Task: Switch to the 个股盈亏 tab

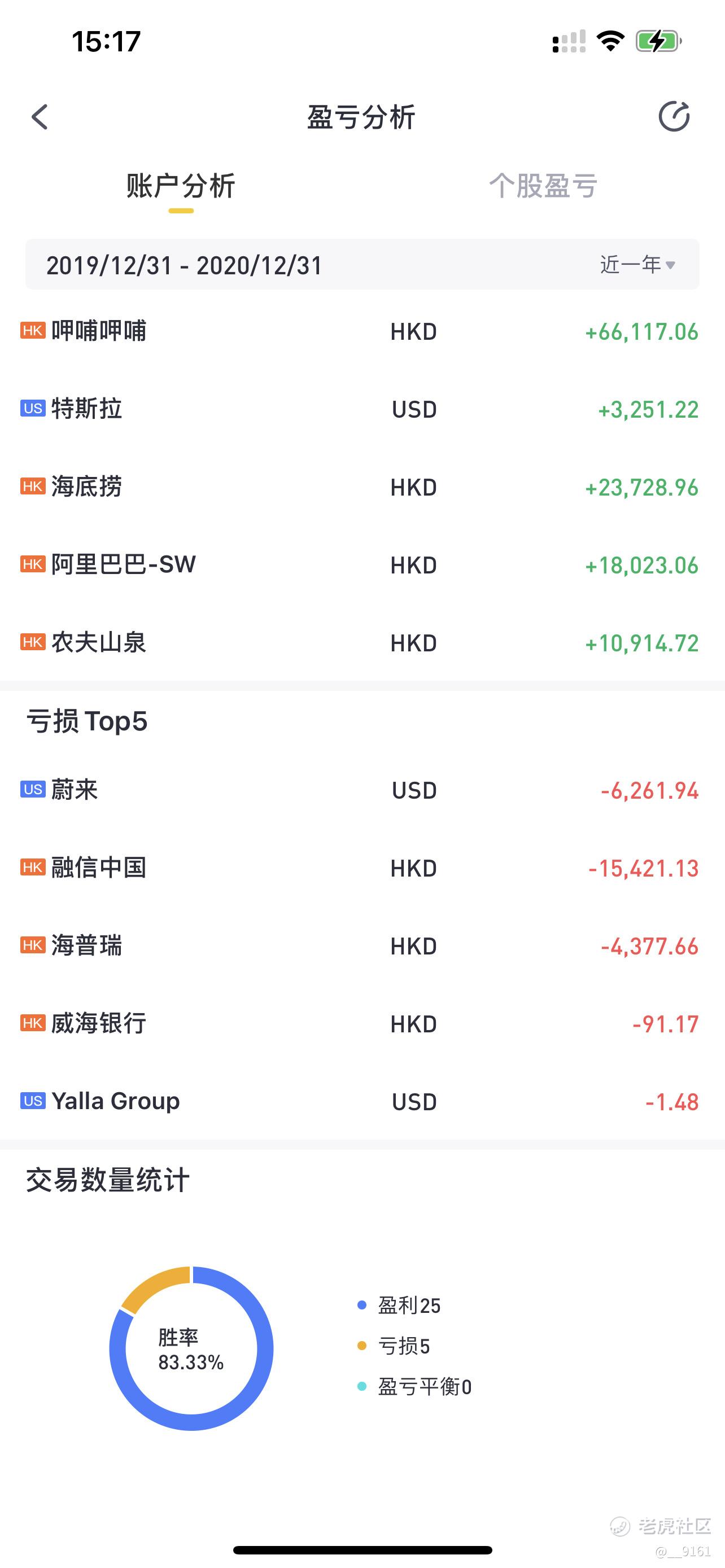Action: click(543, 186)
